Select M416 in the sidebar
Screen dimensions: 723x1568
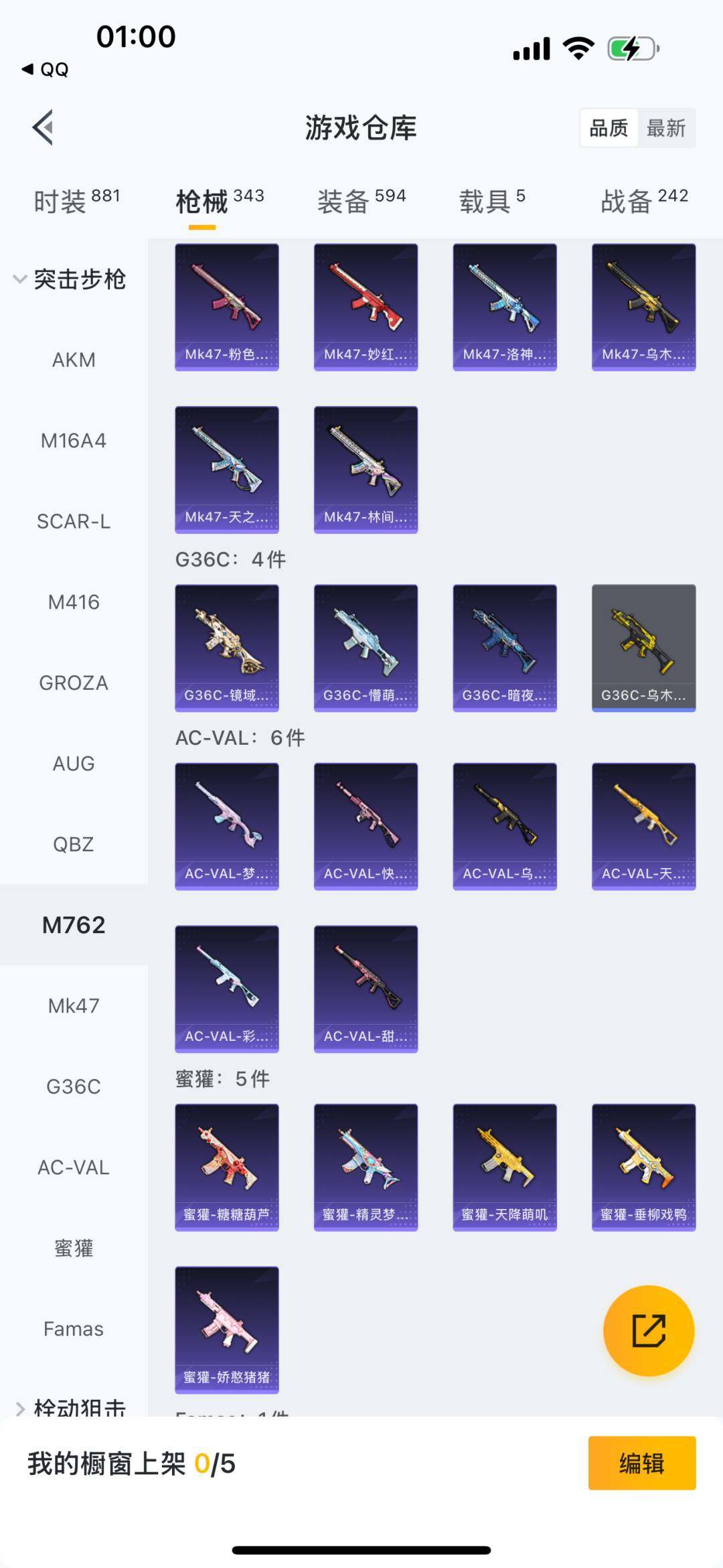[x=74, y=602]
